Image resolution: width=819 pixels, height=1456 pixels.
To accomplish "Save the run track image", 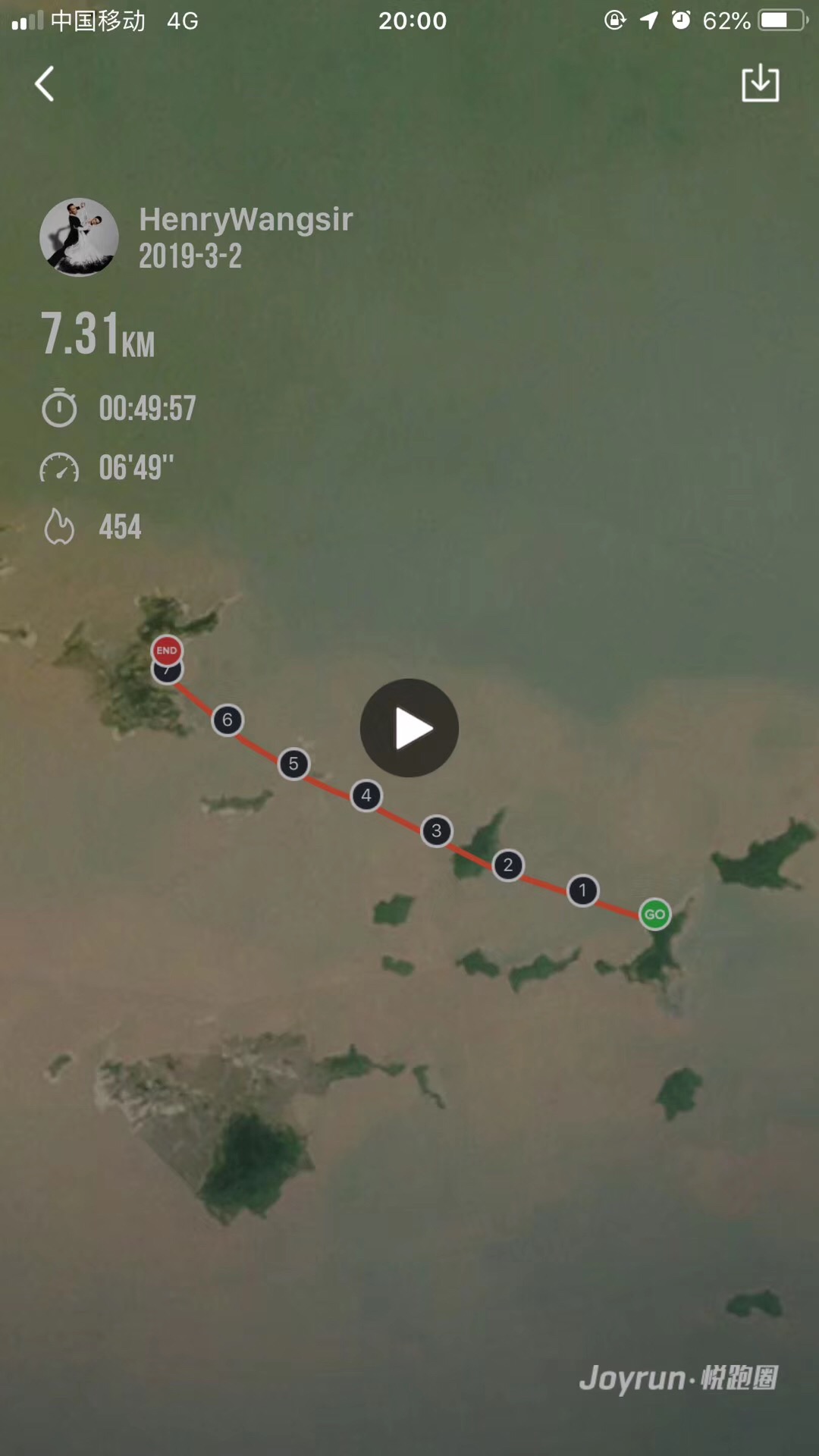I will coord(760,83).
